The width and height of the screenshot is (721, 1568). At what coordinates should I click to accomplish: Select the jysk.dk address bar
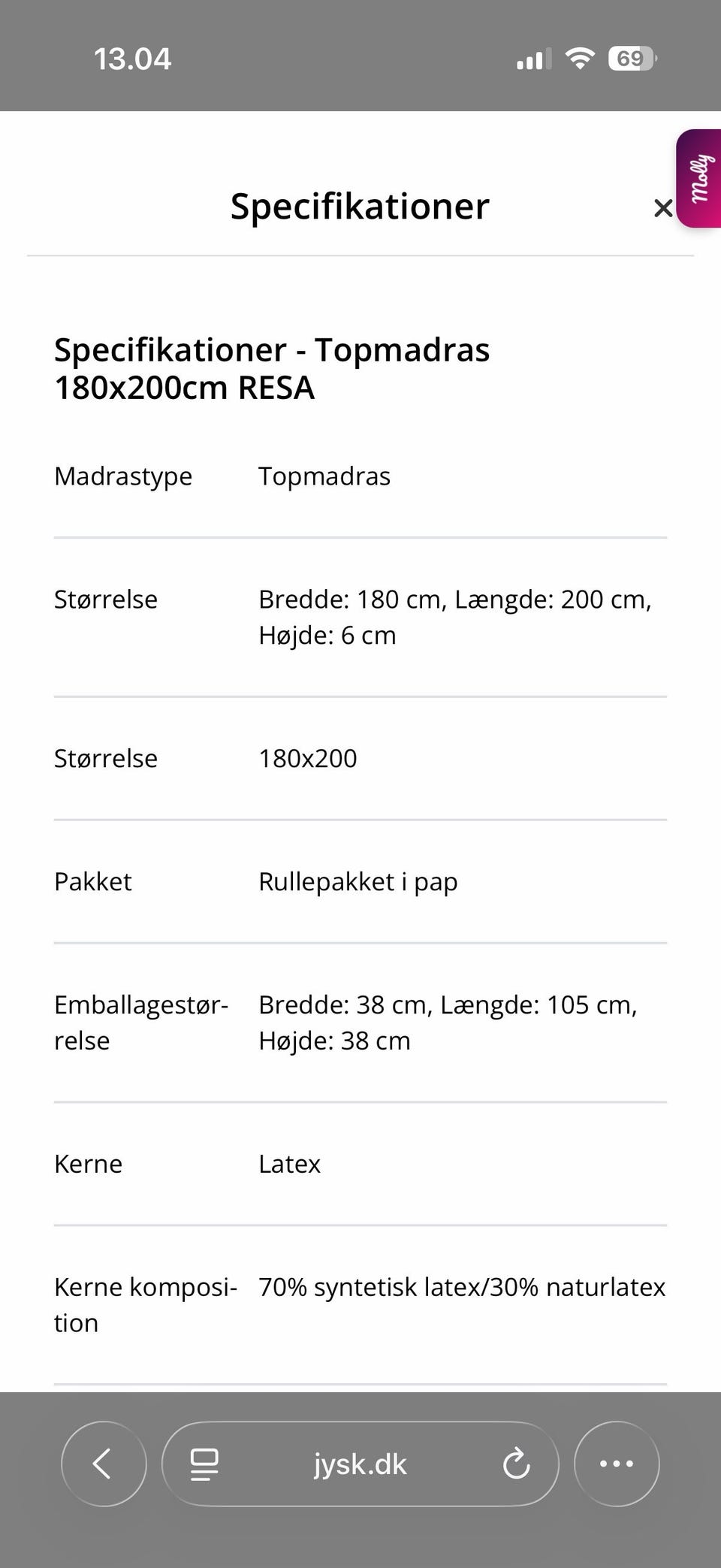coord(360,1464)
